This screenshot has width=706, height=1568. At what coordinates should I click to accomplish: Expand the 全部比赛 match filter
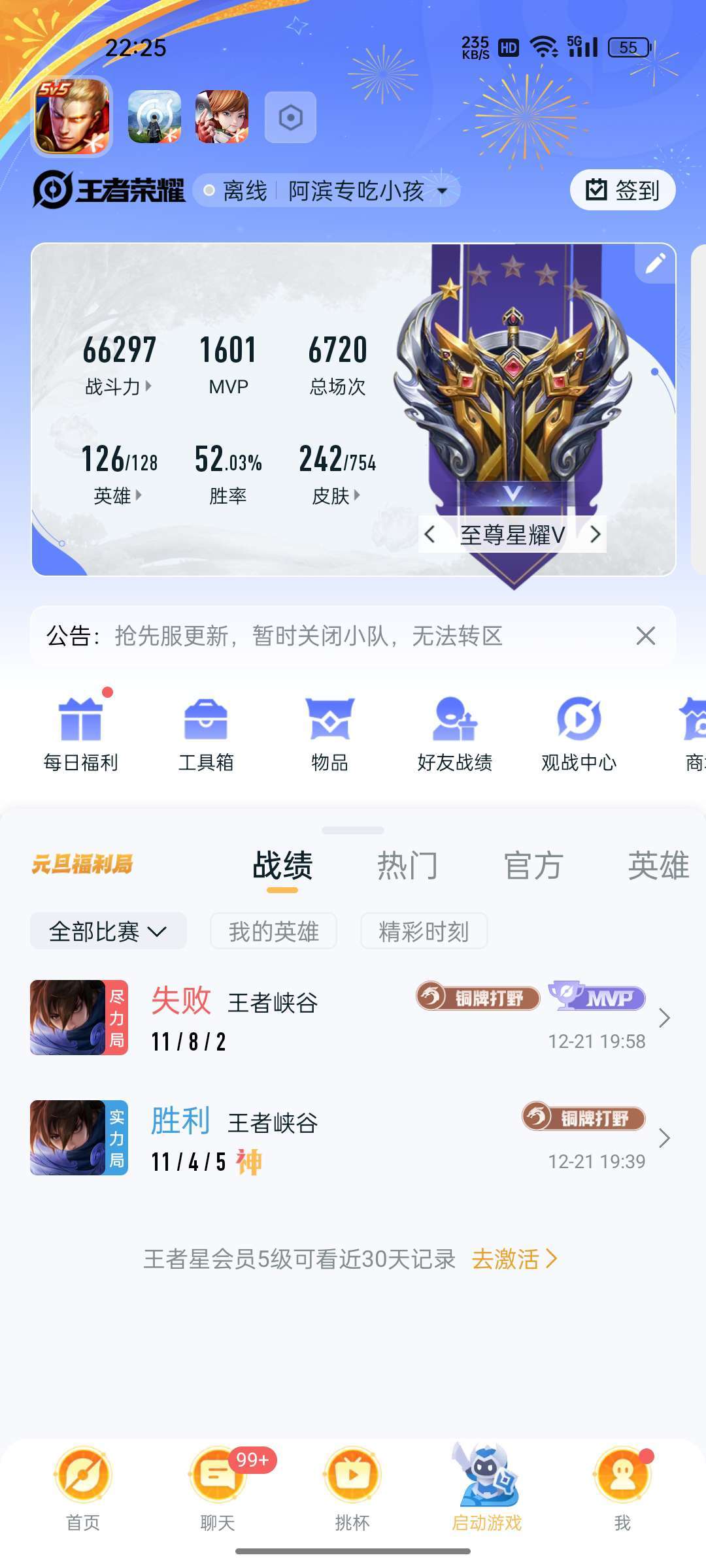[x=109, y=931]
